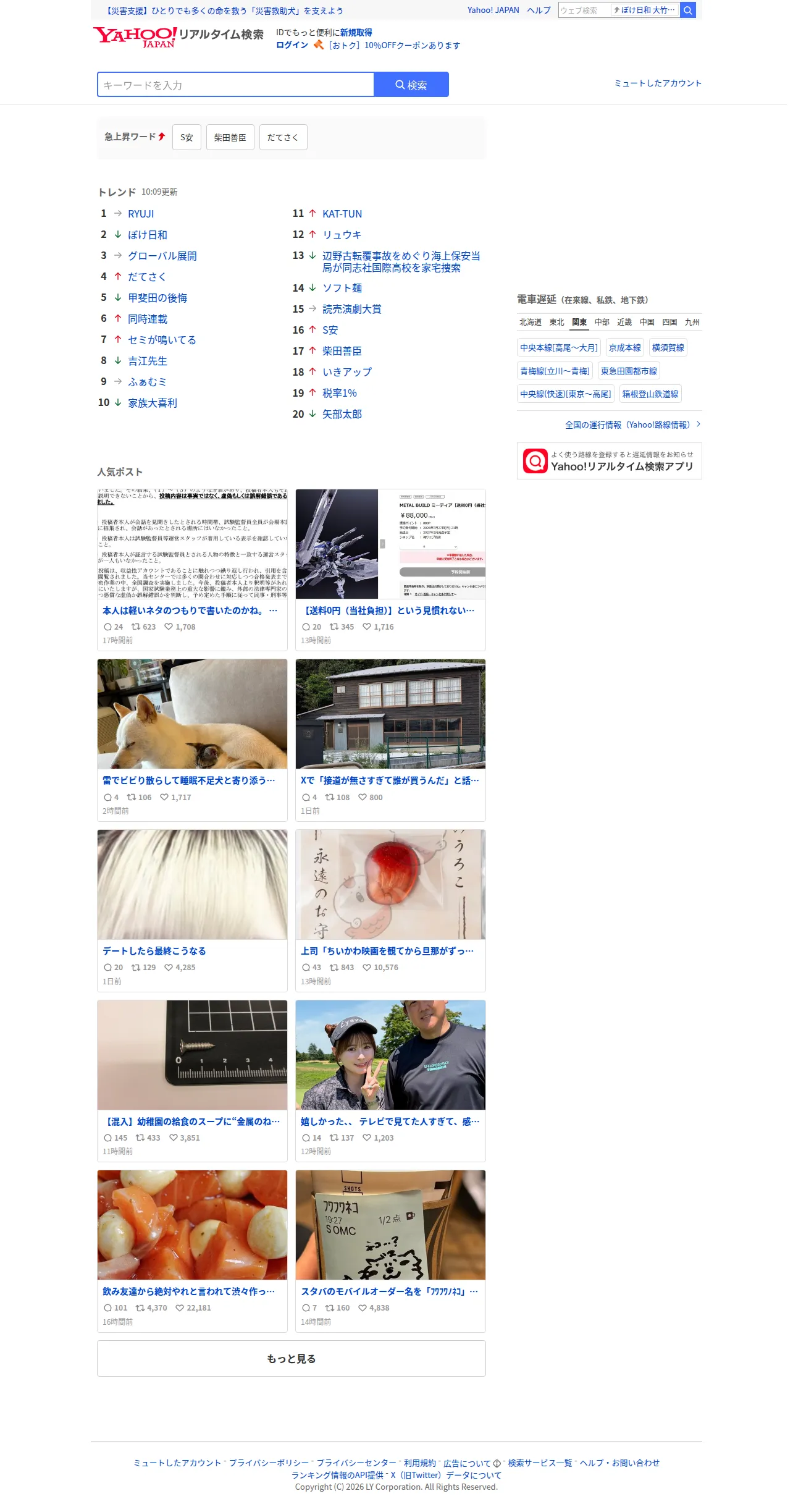Open the 読売演劇大賞 trend
Viewport: 793px width, 1512px height.
point(352,309)
